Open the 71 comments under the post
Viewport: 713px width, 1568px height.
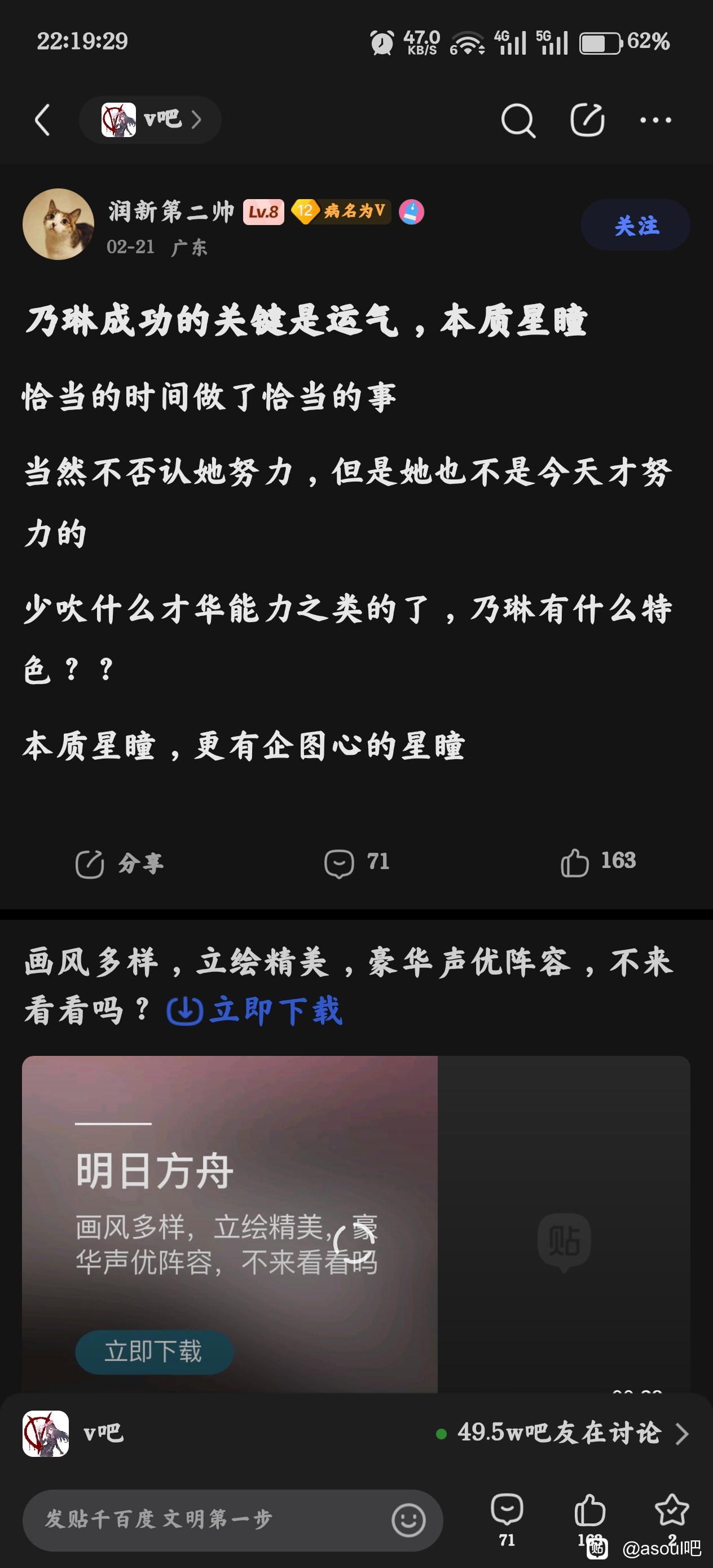(x=356, y=862)
